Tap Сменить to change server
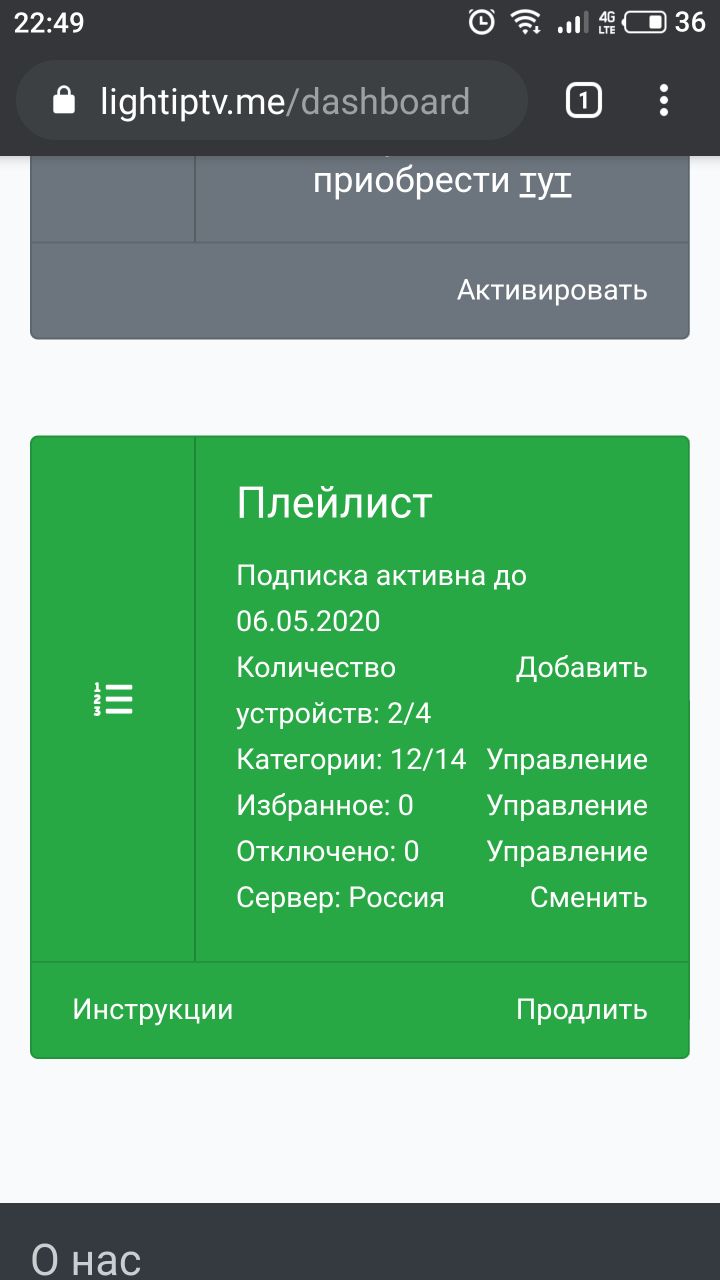The width and height of the screenshot is (720, 1280). click(x=588, y=898)
